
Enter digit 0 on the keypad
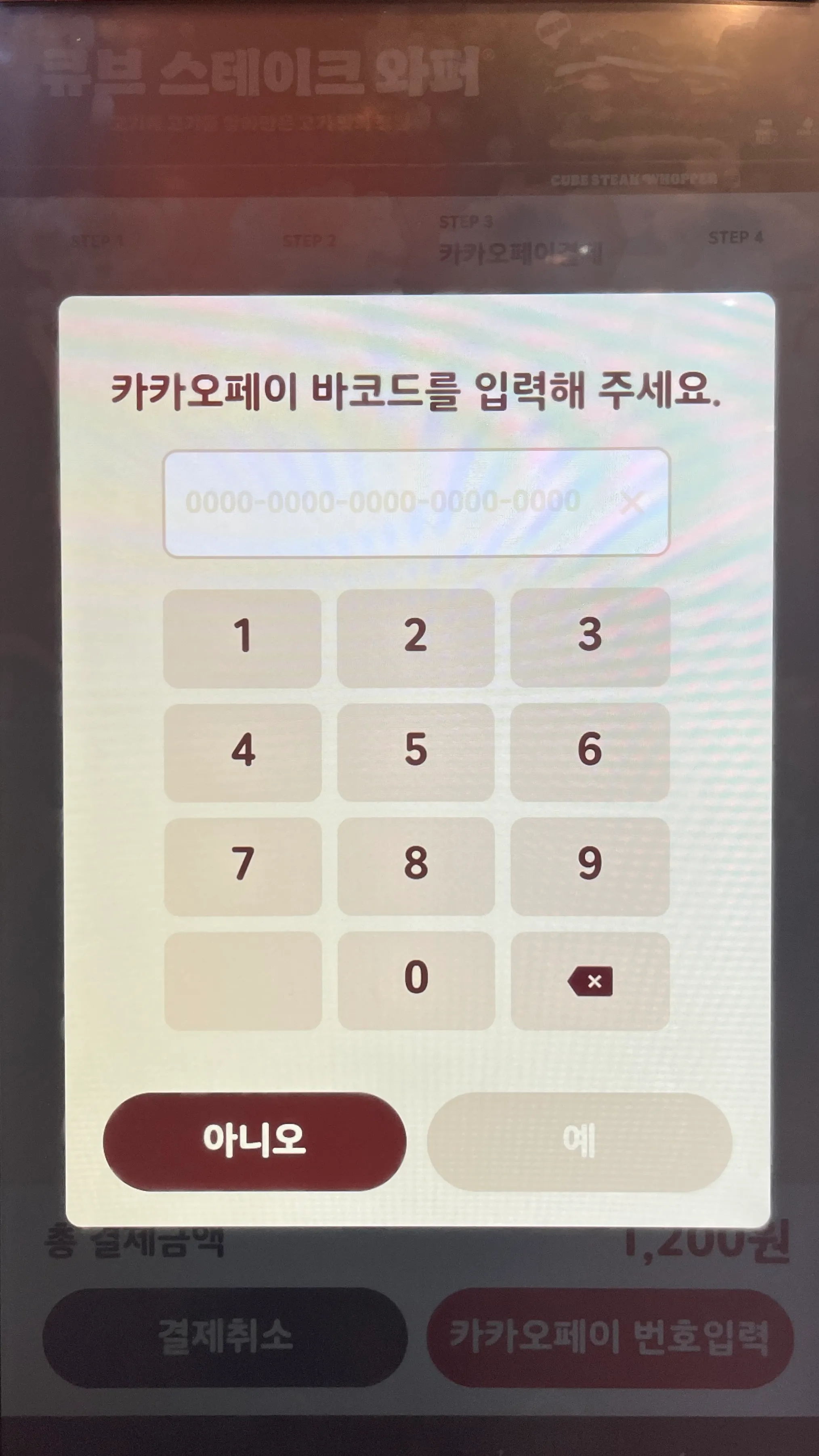(416, 980)
